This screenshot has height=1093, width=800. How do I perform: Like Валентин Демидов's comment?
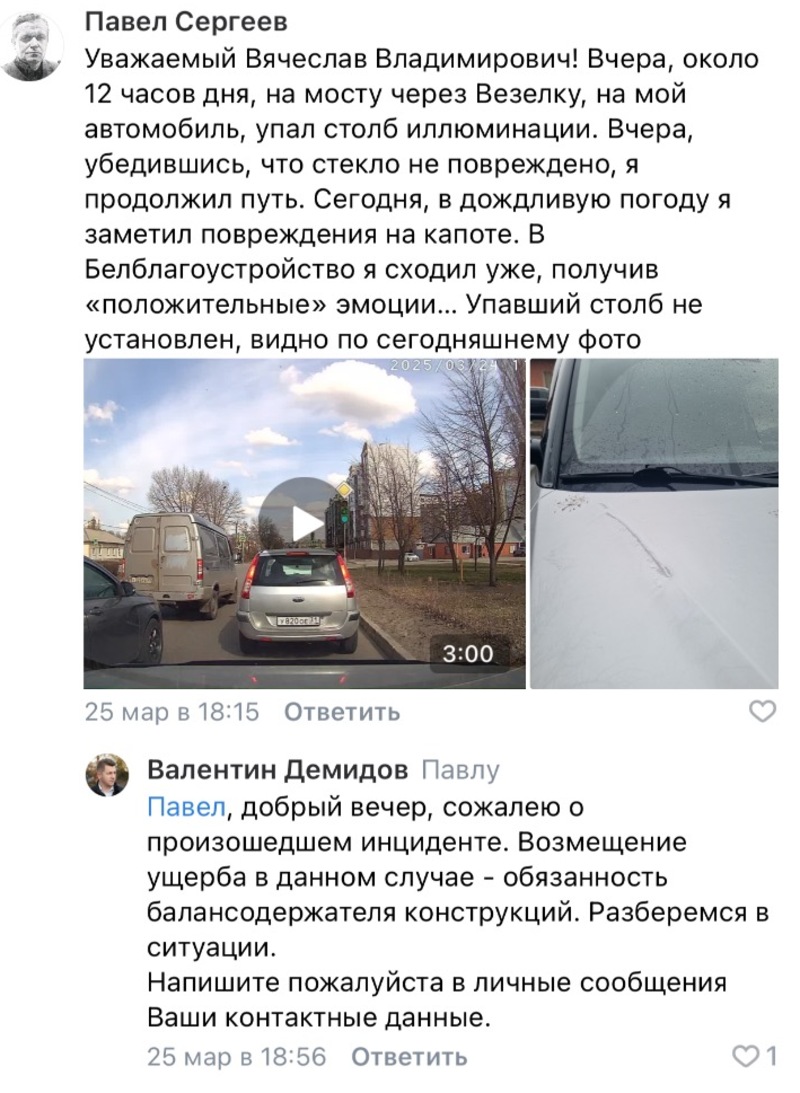(746, 1056)
